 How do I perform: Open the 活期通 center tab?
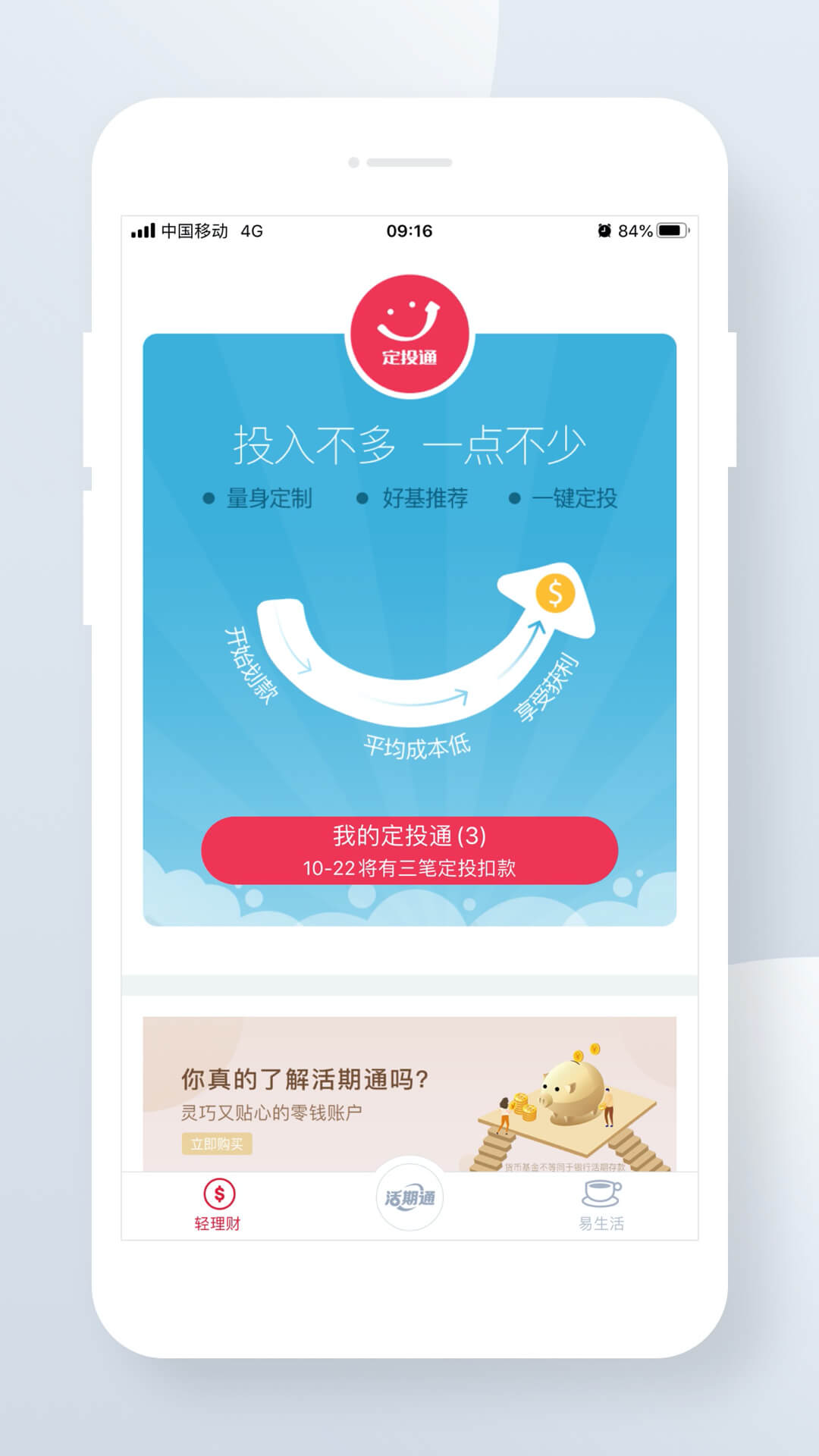(409, 1197)
